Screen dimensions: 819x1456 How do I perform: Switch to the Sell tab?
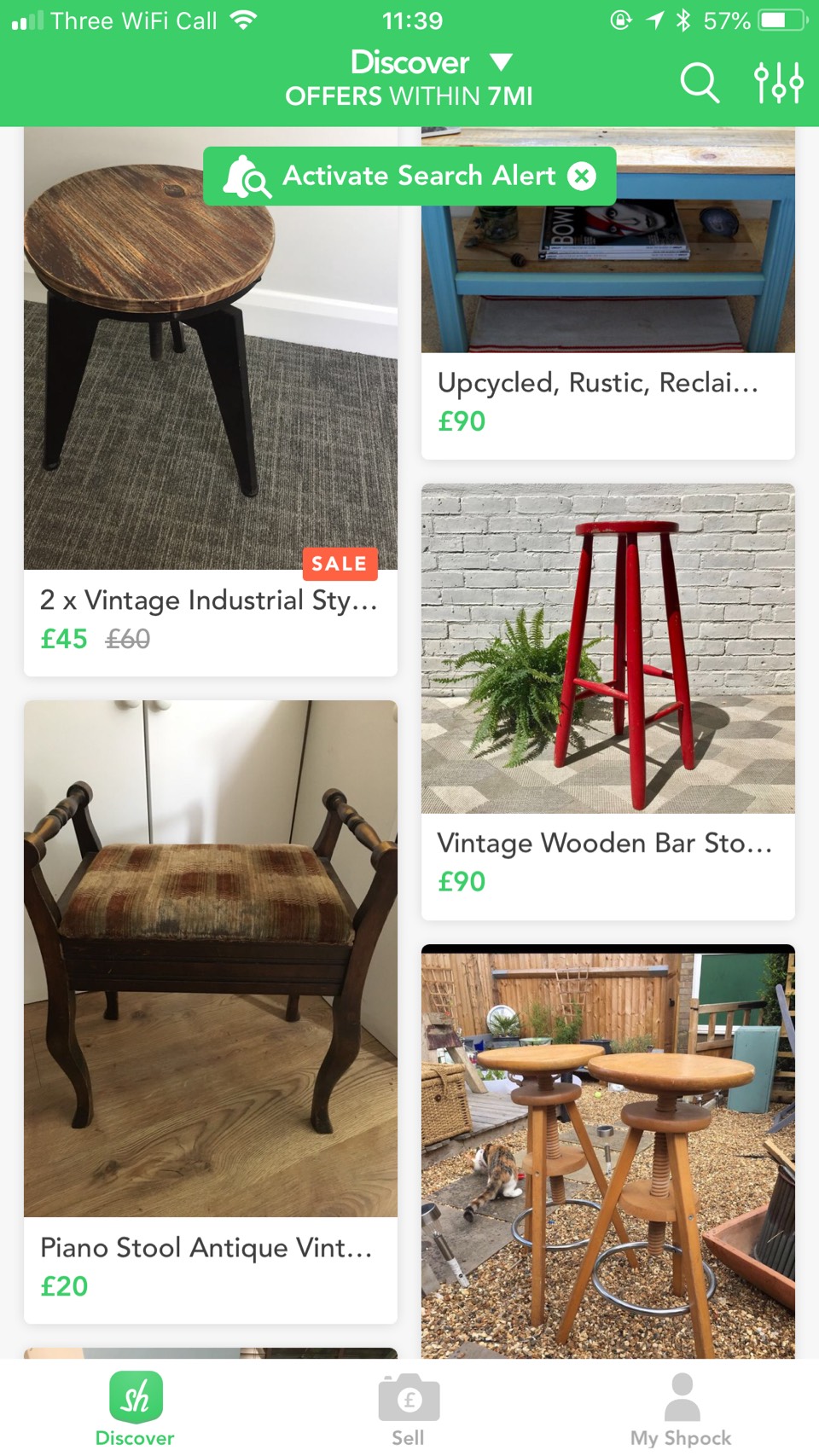point(409,1409)
